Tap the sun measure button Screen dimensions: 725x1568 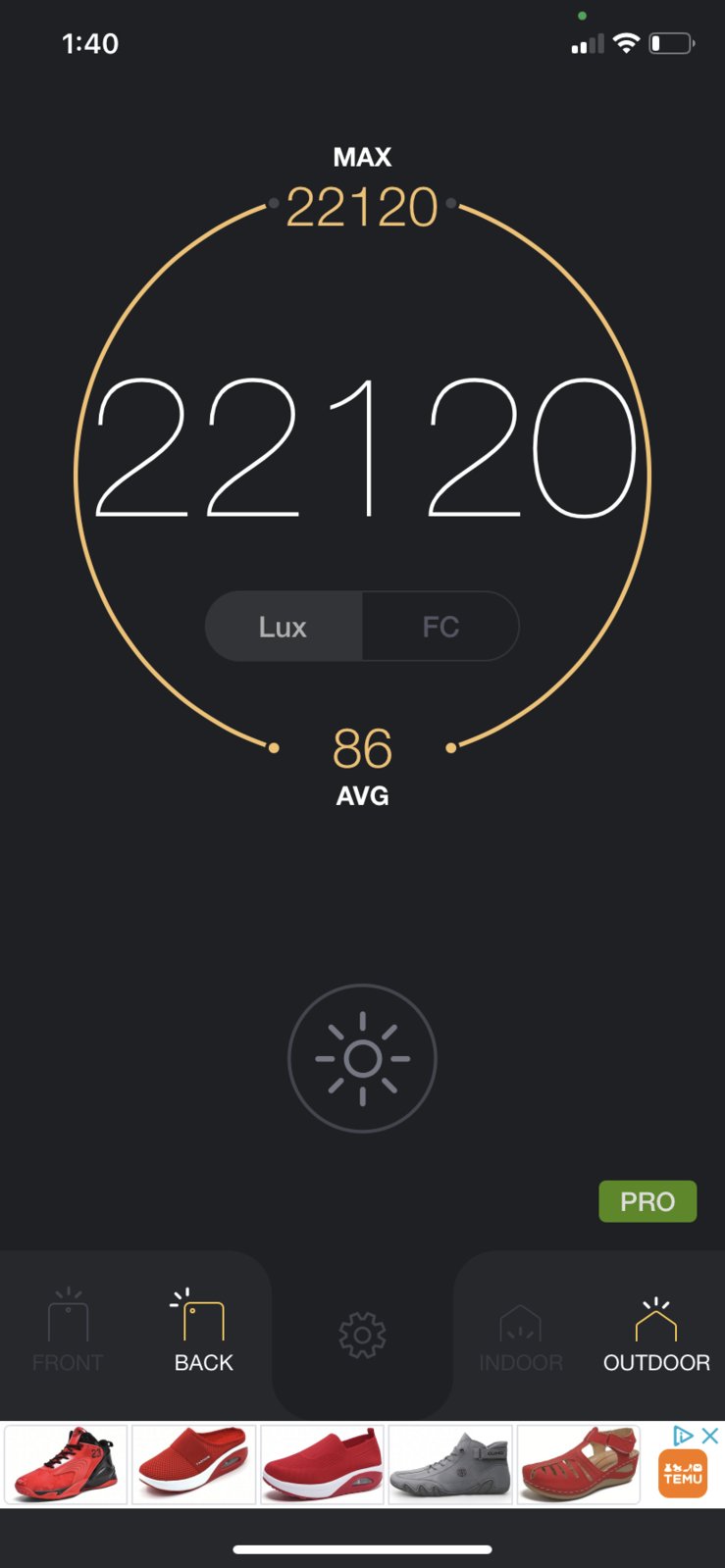[362, 1059]
